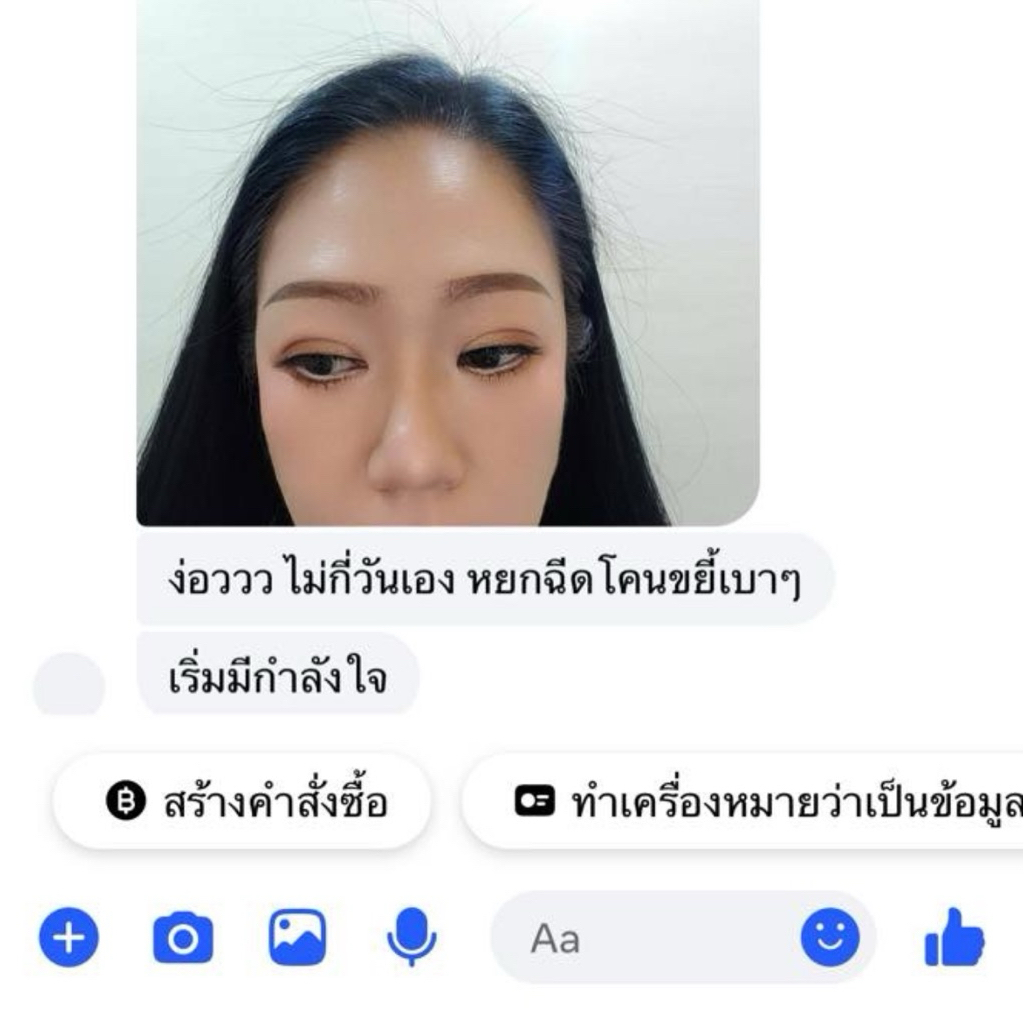Screen dimensions: 1024x1024
Task: Open the photo sent in chat
Action: point(447,262)
